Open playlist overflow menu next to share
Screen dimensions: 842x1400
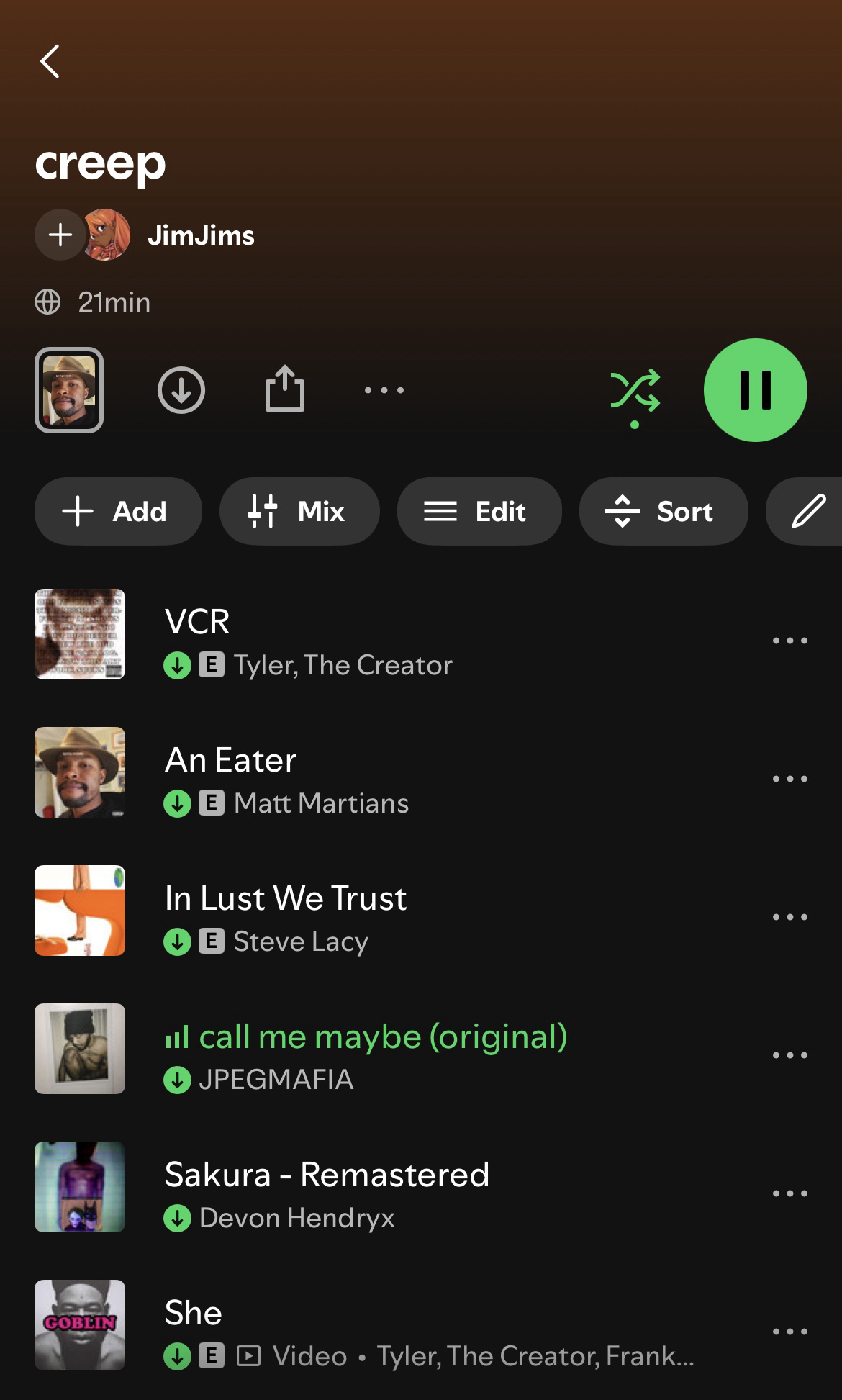384,390
